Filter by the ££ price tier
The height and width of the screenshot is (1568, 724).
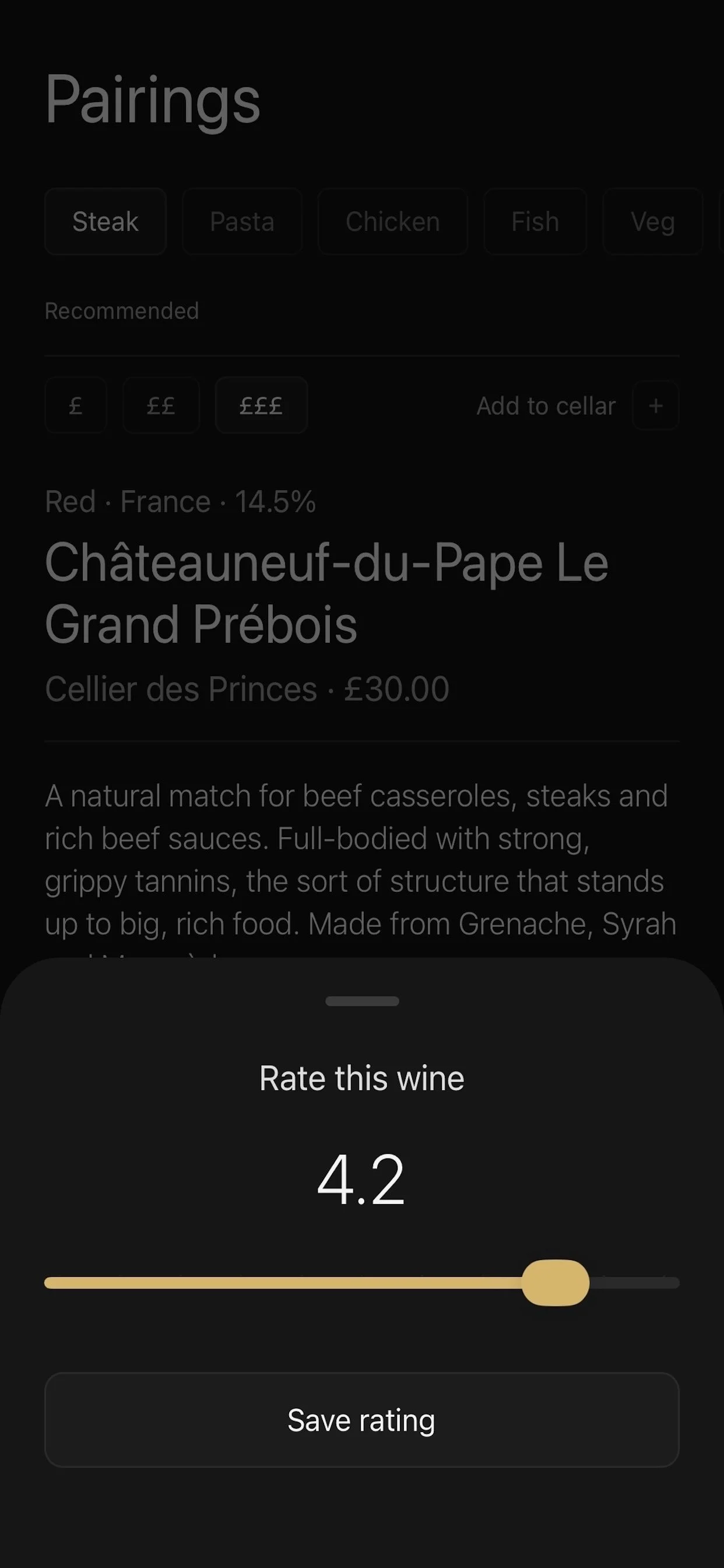tap(161, 405)
